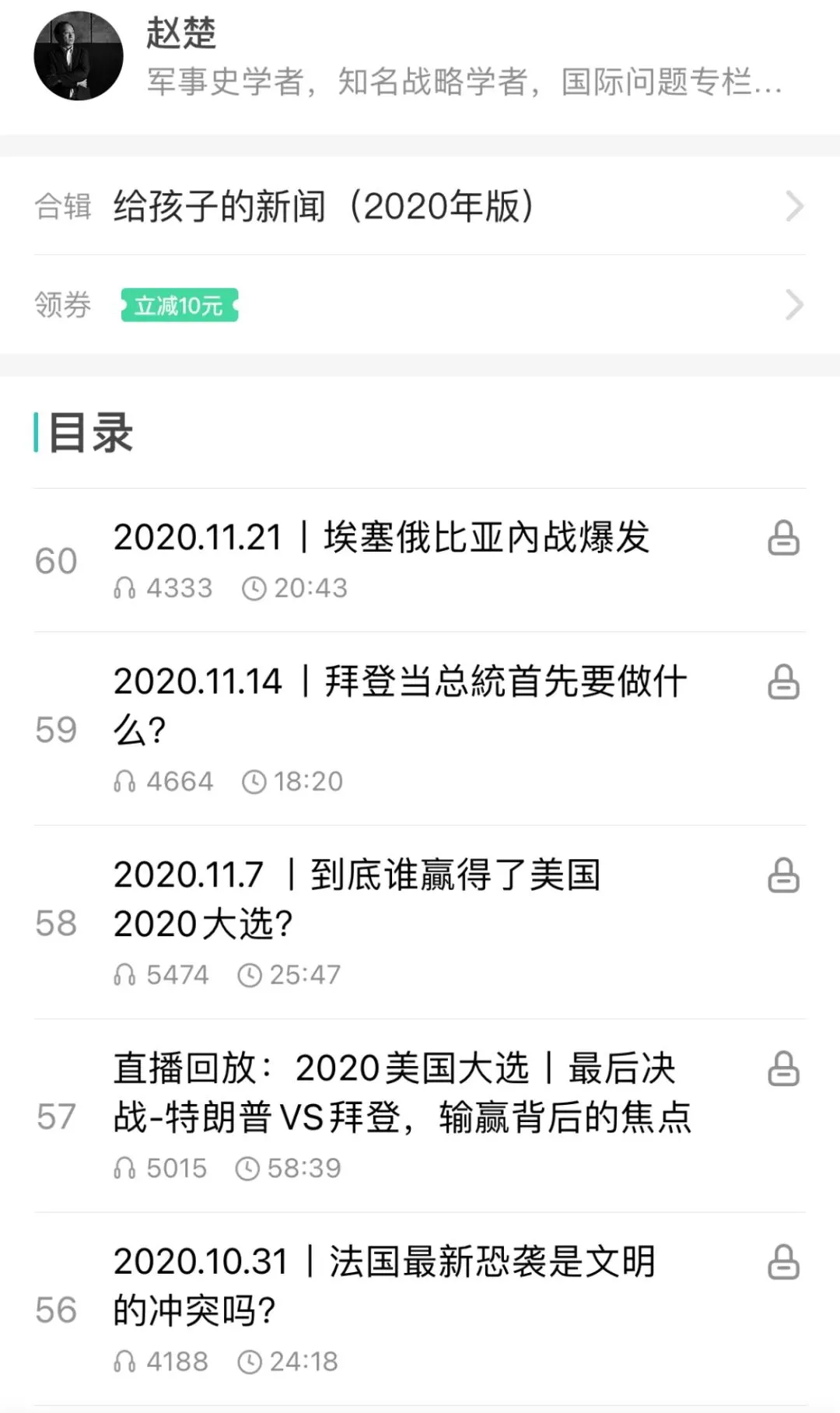Select episode 56 on 法国最新恐袭

point(384,1285)
